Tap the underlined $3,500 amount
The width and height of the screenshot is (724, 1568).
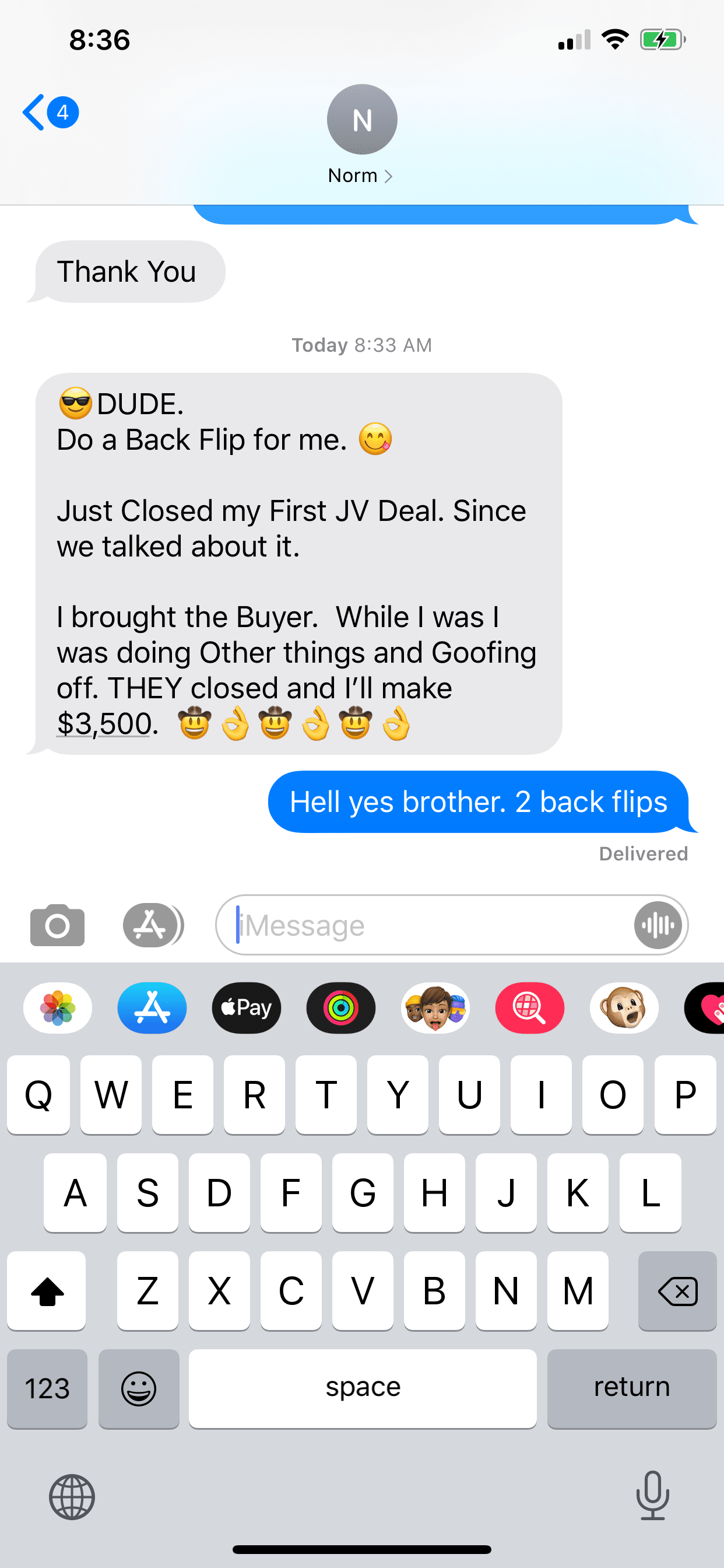pyautogui.click(x=104, y=724)
